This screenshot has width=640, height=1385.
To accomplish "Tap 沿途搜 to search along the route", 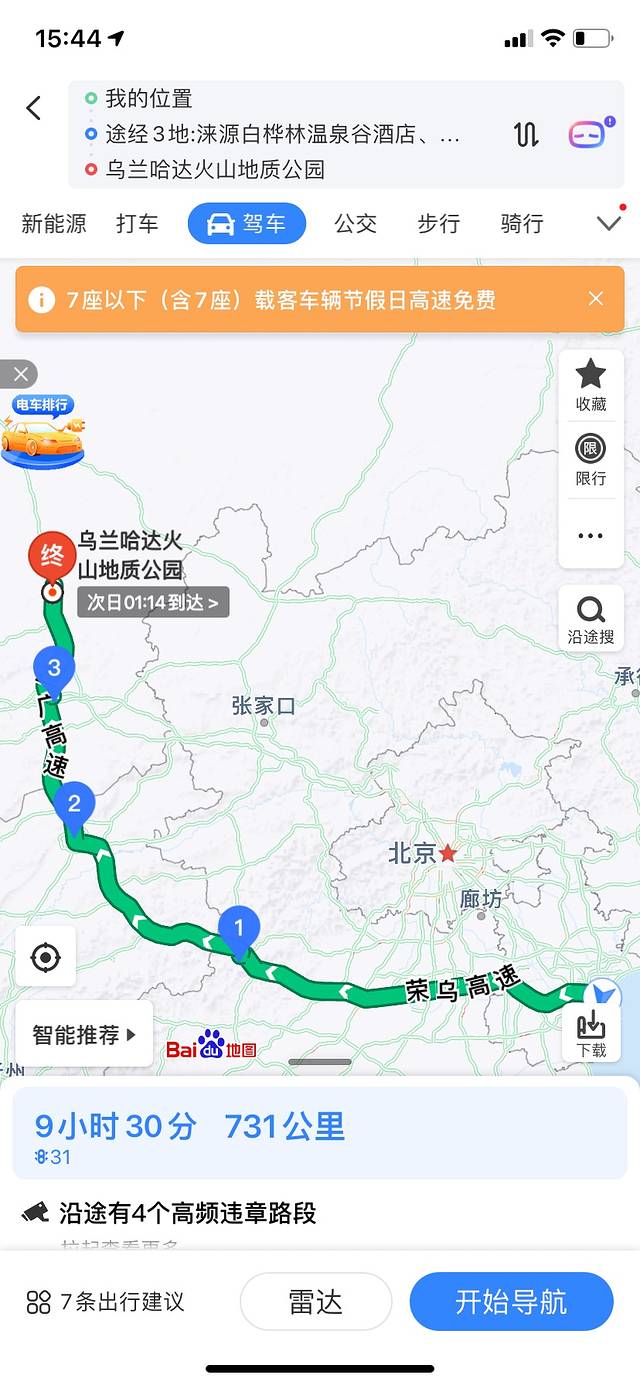I will point(591,620).
